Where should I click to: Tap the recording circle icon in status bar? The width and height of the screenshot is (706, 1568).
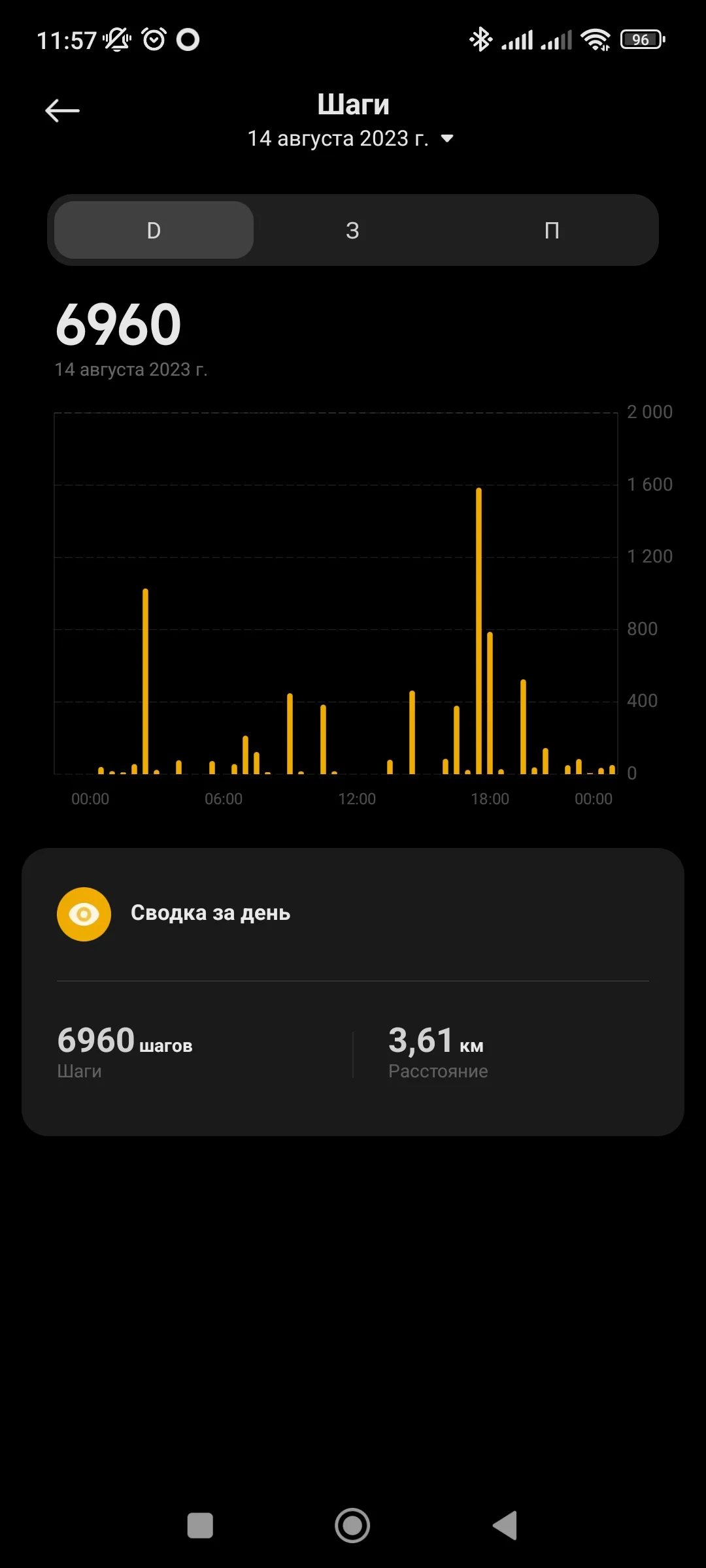coord(189,39)
